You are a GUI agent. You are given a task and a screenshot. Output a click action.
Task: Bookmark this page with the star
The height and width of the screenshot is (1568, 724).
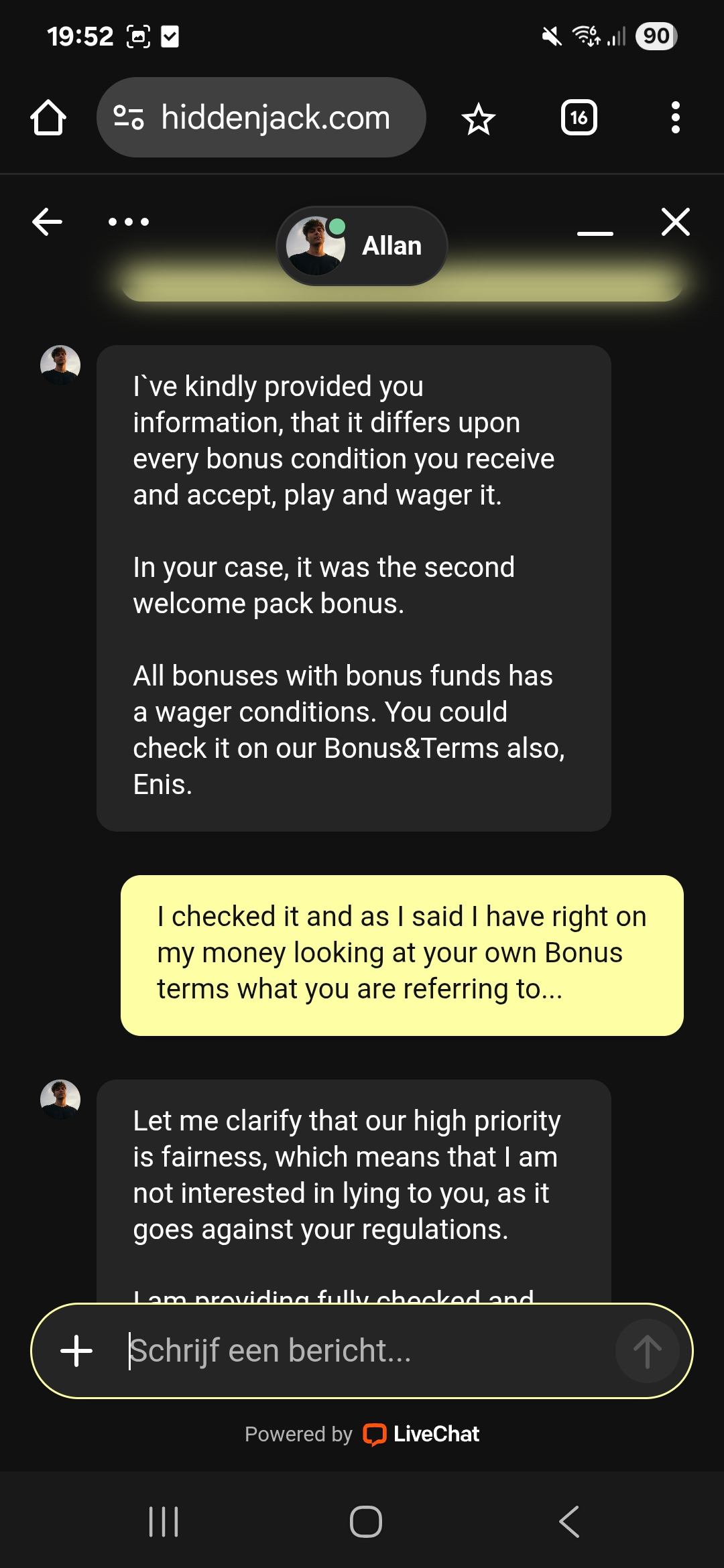478,119
